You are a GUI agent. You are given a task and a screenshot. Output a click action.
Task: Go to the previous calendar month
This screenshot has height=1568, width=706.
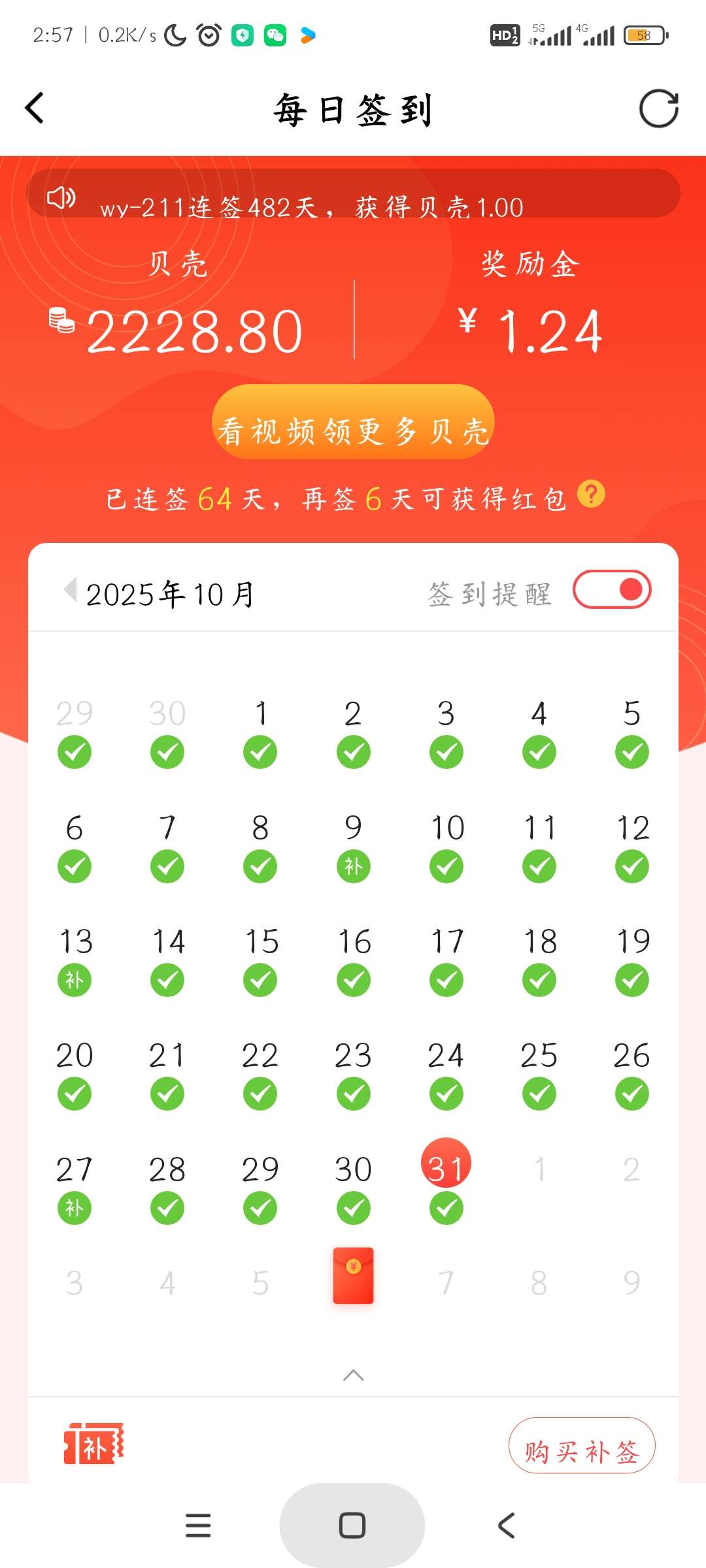point(70,589)
